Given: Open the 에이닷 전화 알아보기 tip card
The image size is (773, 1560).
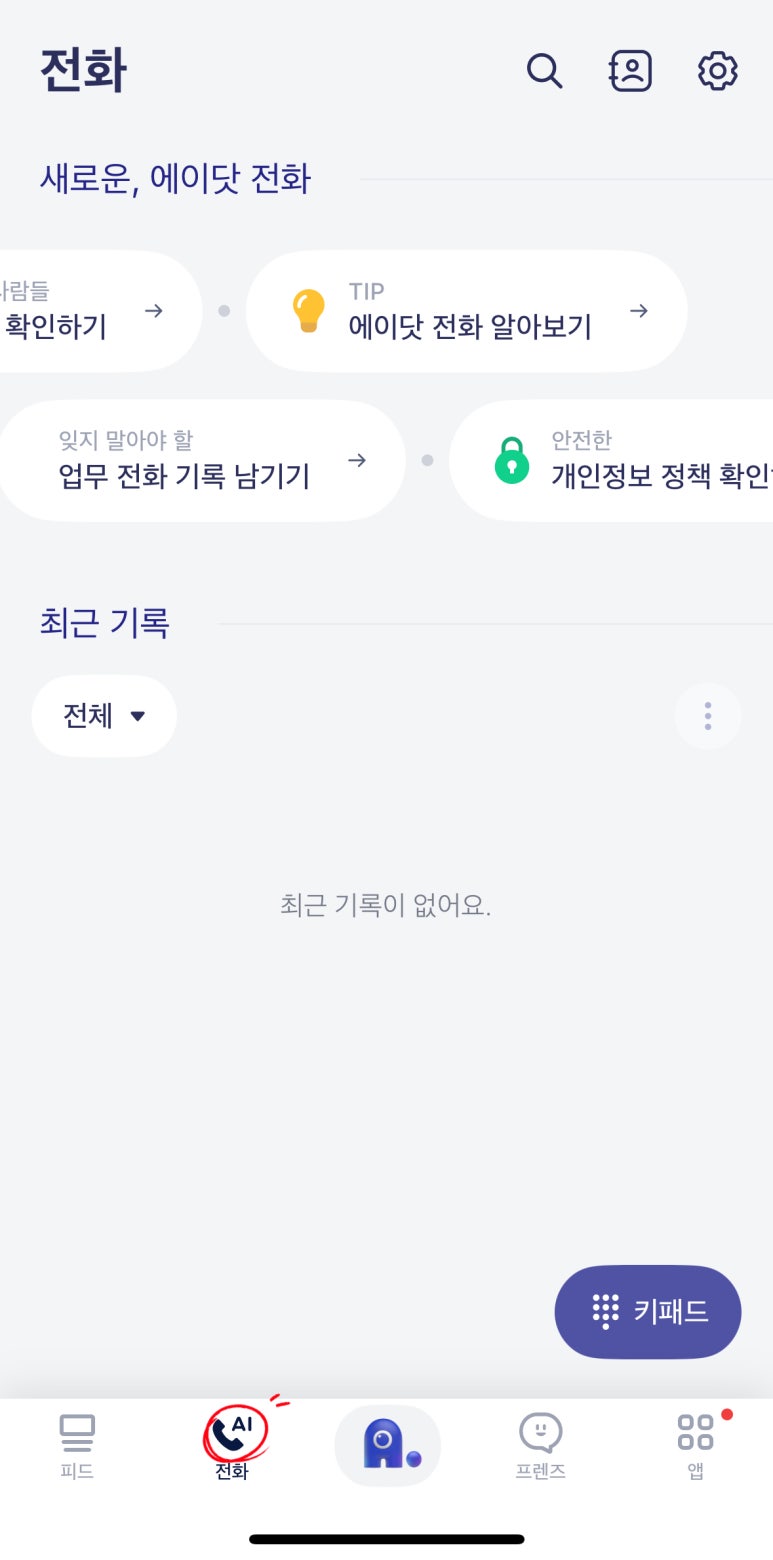Looking at the screenshot, I should click(467, 311).
